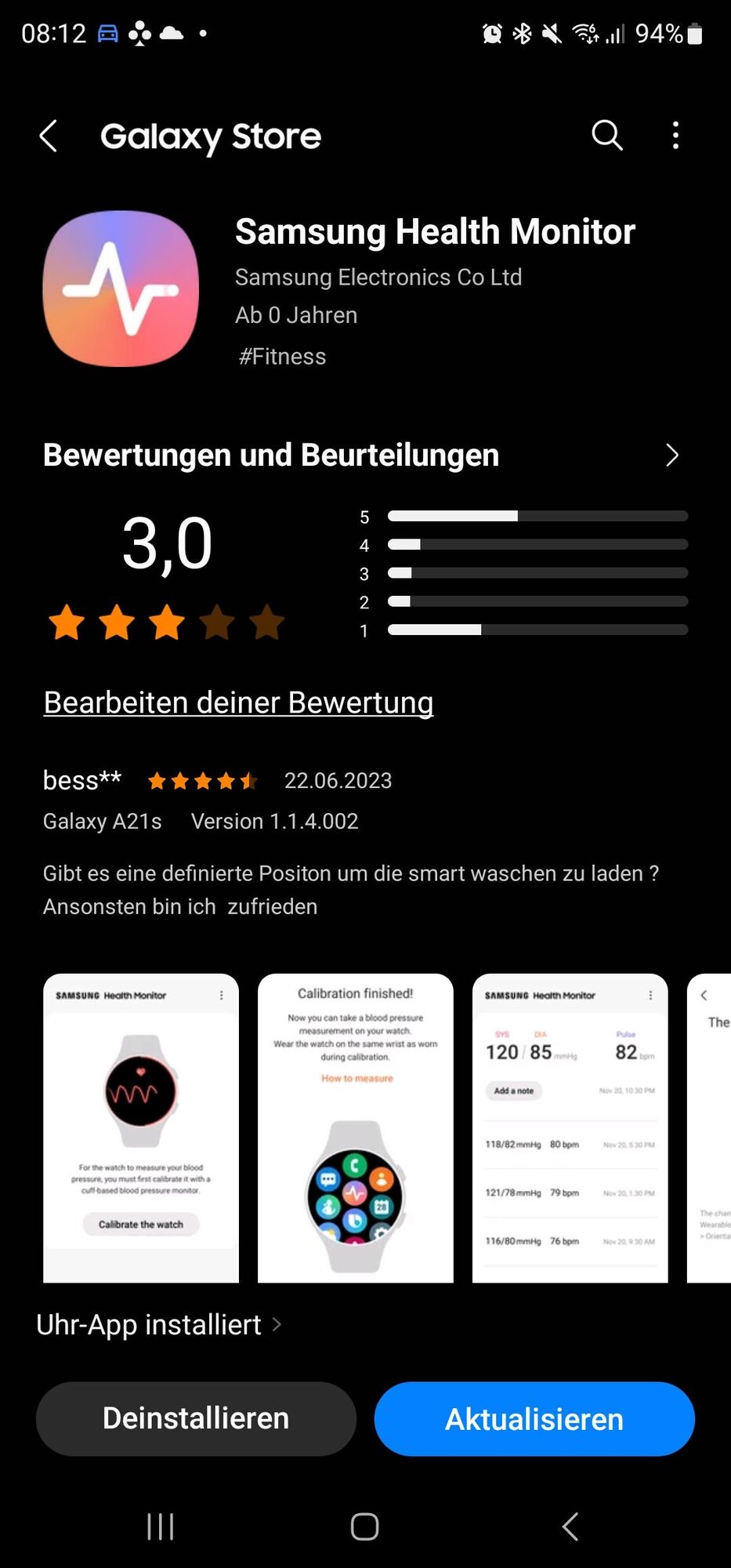The image size is (731, 1568).
Task: Go to the system home screen
Action: 365,1526
